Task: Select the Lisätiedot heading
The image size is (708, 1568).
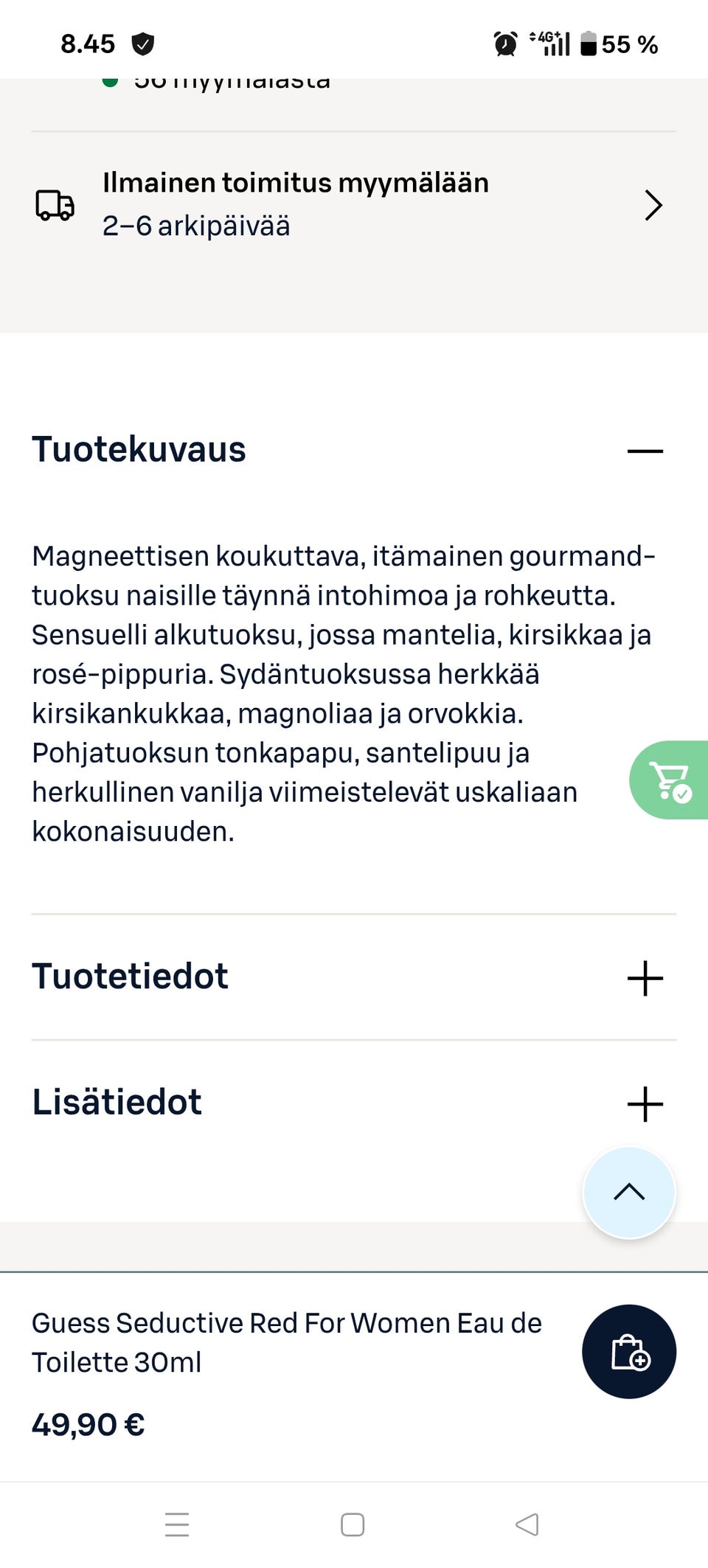Action: (x=116, y=1102)
